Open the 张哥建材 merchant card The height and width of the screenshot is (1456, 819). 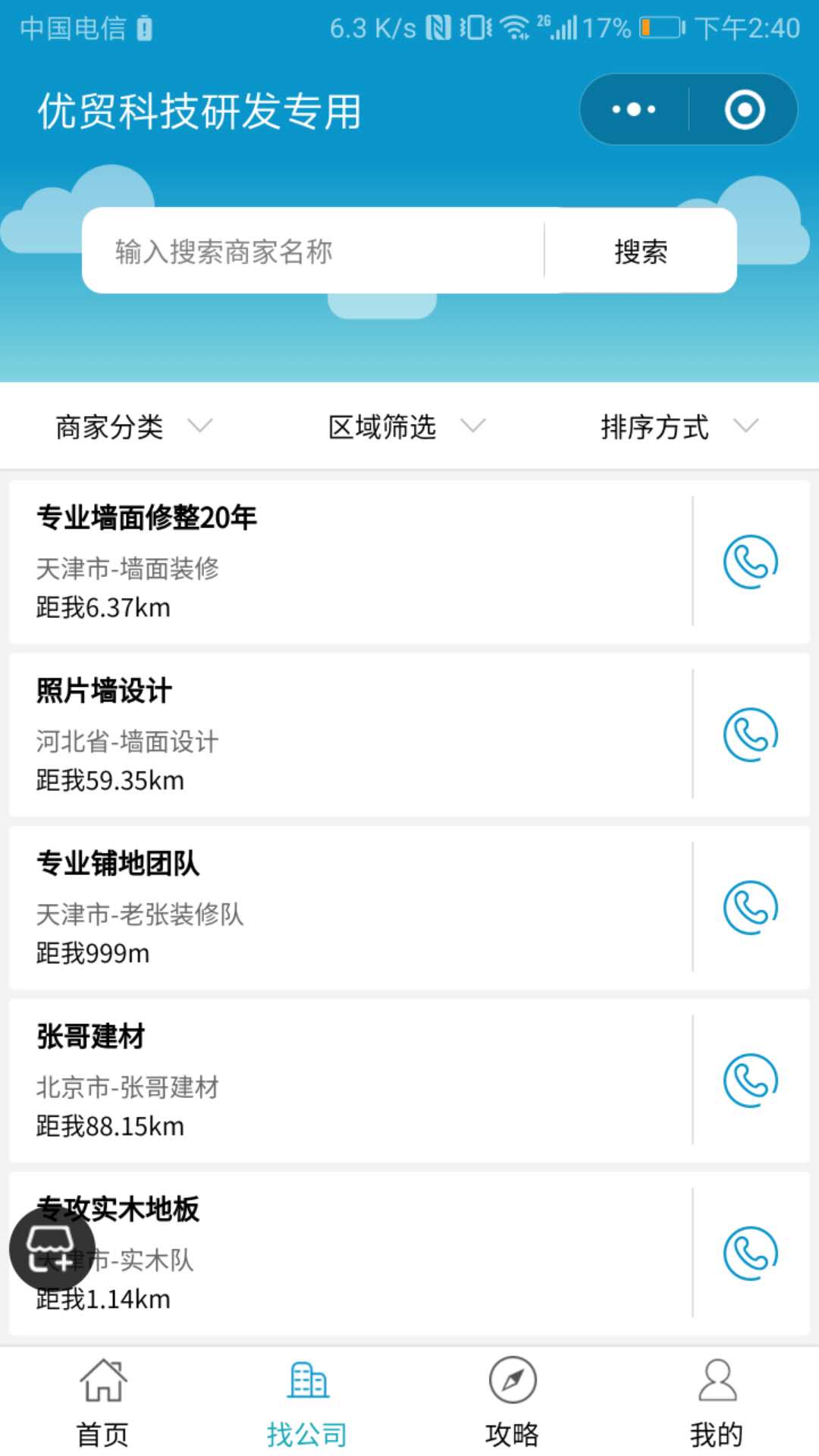pyautogui.click(x=349, y=1081)
